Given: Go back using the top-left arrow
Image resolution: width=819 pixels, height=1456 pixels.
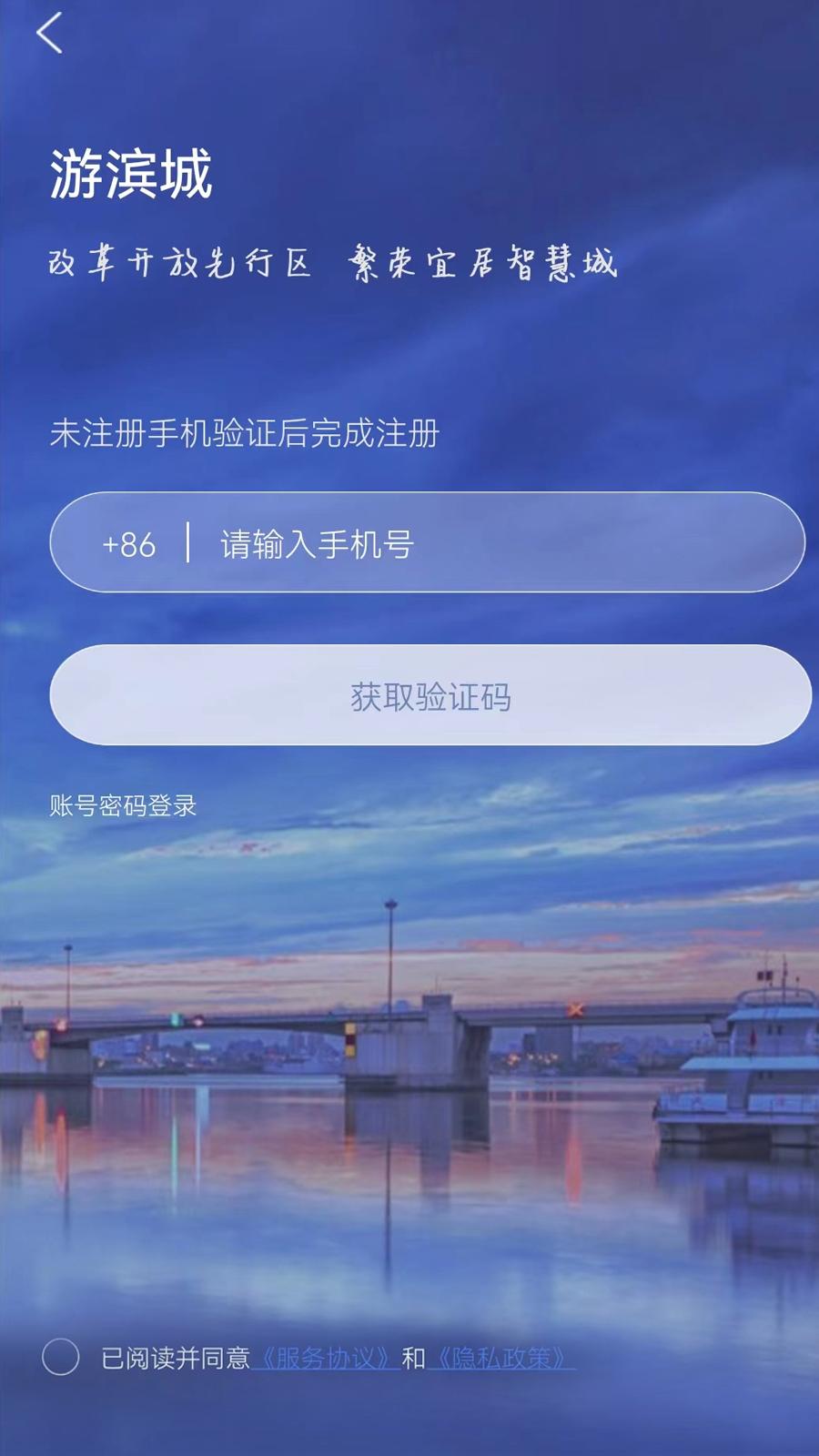Looking at the screenshot, I should point(49,34).
